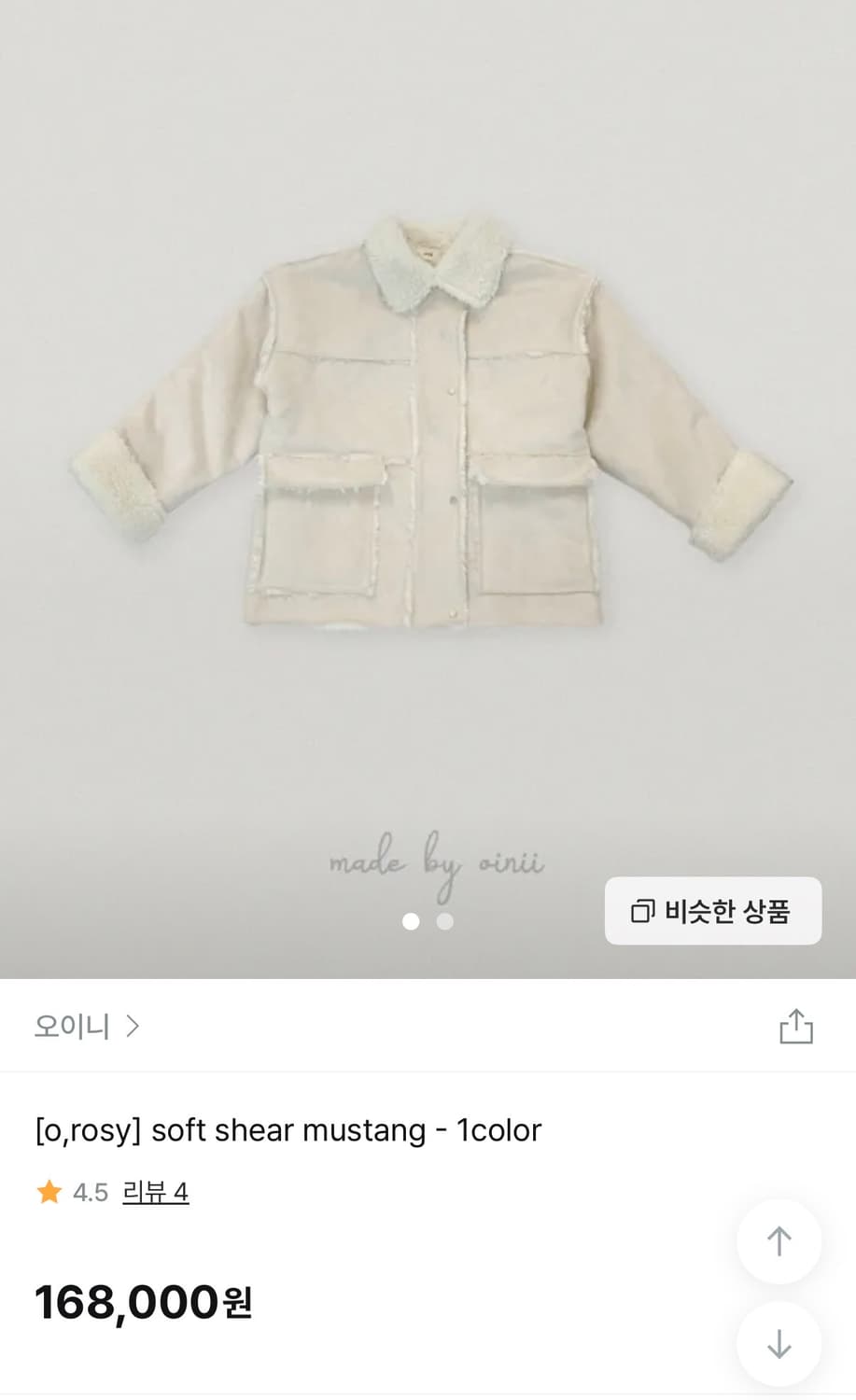Tap the upward arrow in the circular button
Image resolution: width=856 pixels, height=1400 pixels.
[779, 1241]
